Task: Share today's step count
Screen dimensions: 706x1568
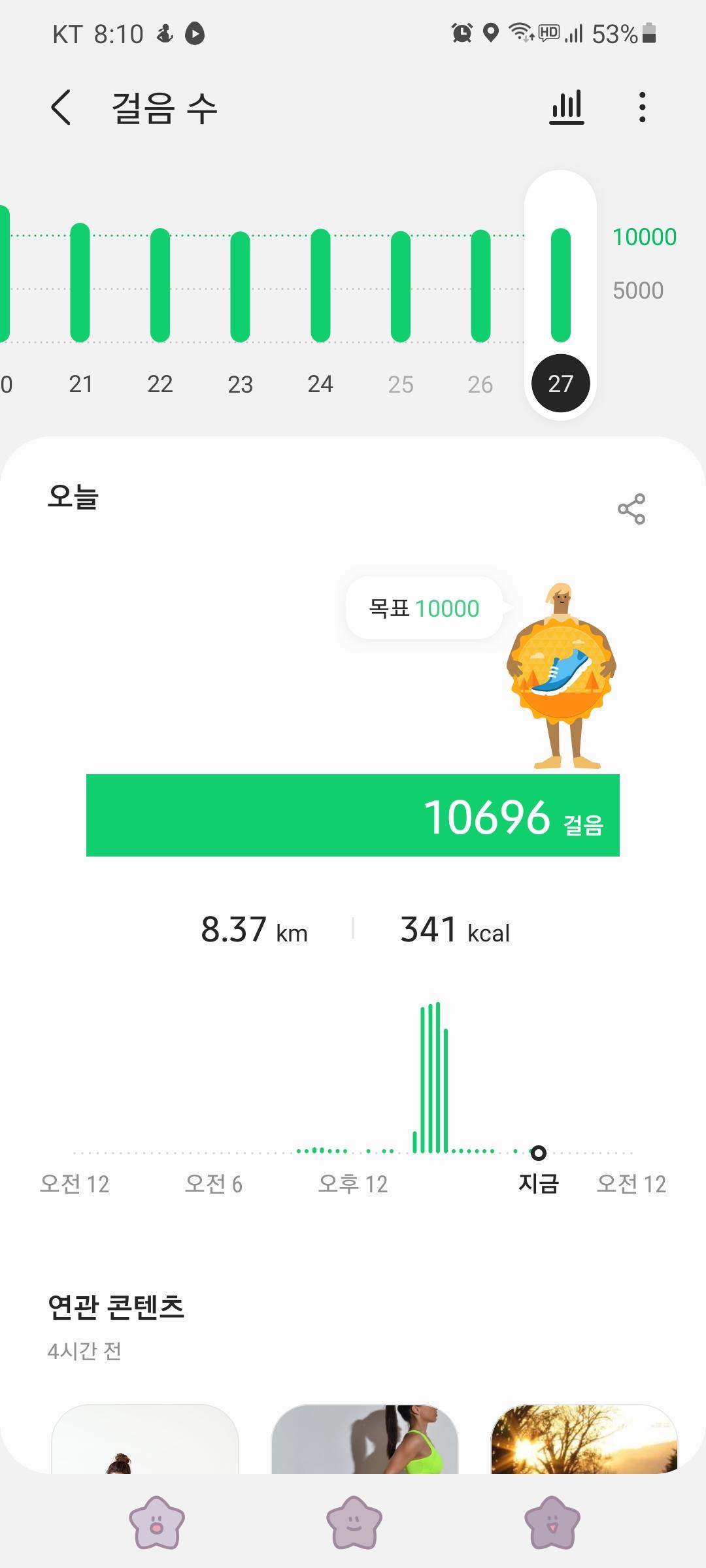Action: [631, 509]
